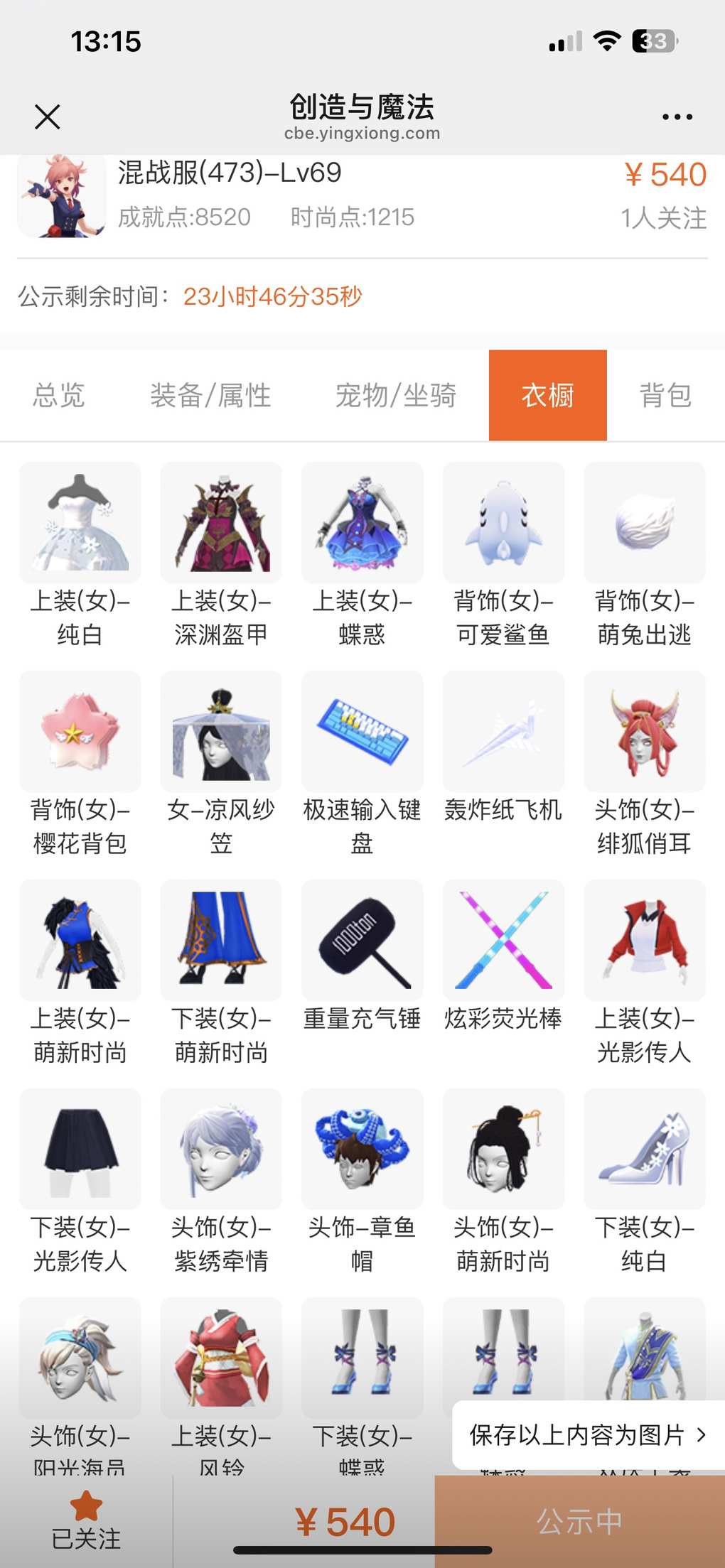Tap 保存以上内容为图片 to save as image
This screenshot has height=1568, width=725.
tap(587, 1434)
